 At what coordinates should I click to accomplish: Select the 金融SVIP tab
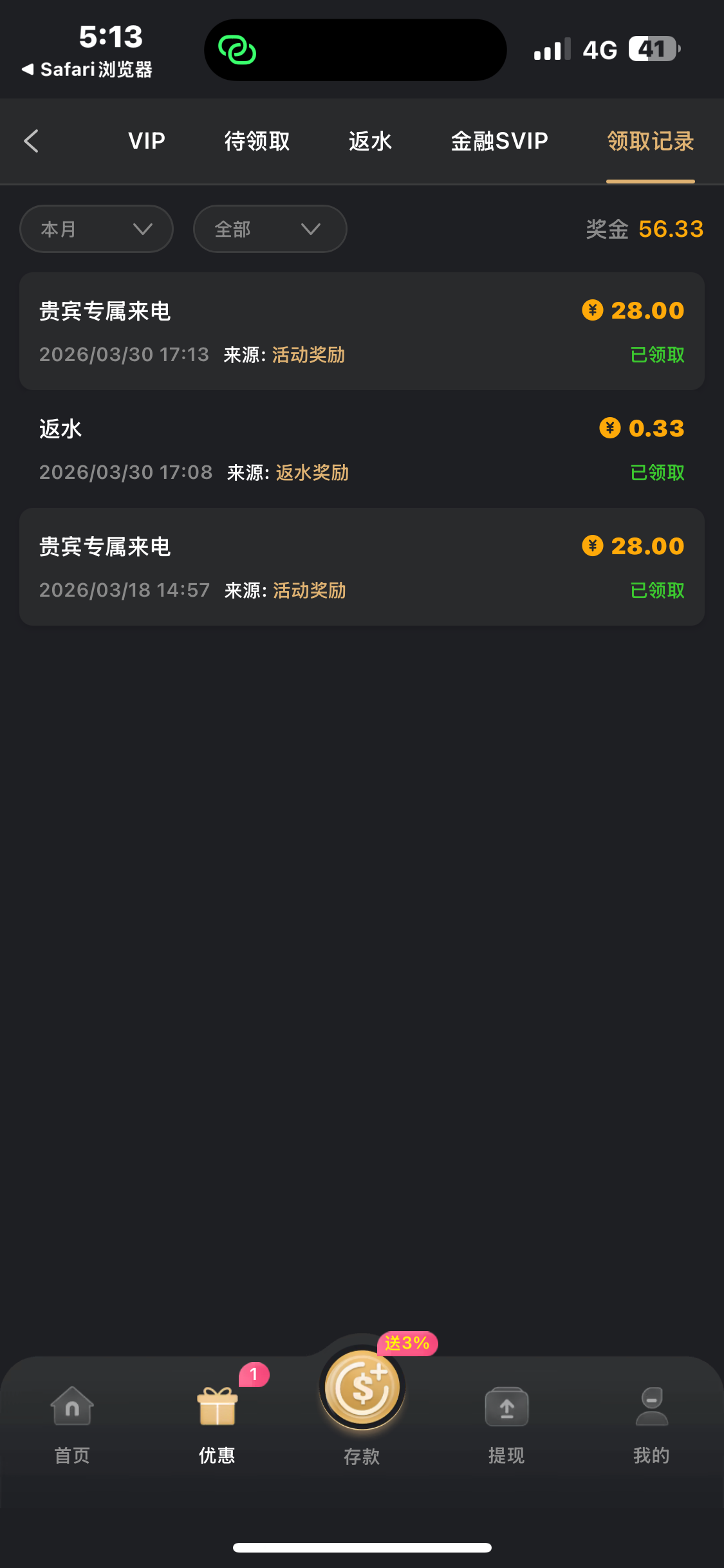(x=499, y=141)
